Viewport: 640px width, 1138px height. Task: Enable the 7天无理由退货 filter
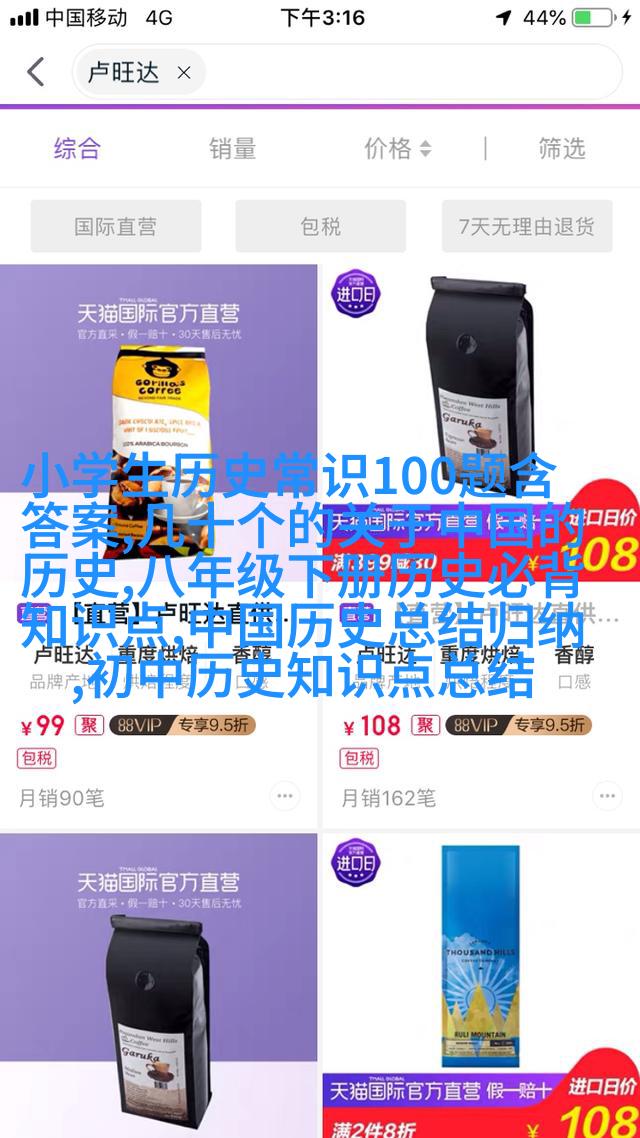[526, 226]
